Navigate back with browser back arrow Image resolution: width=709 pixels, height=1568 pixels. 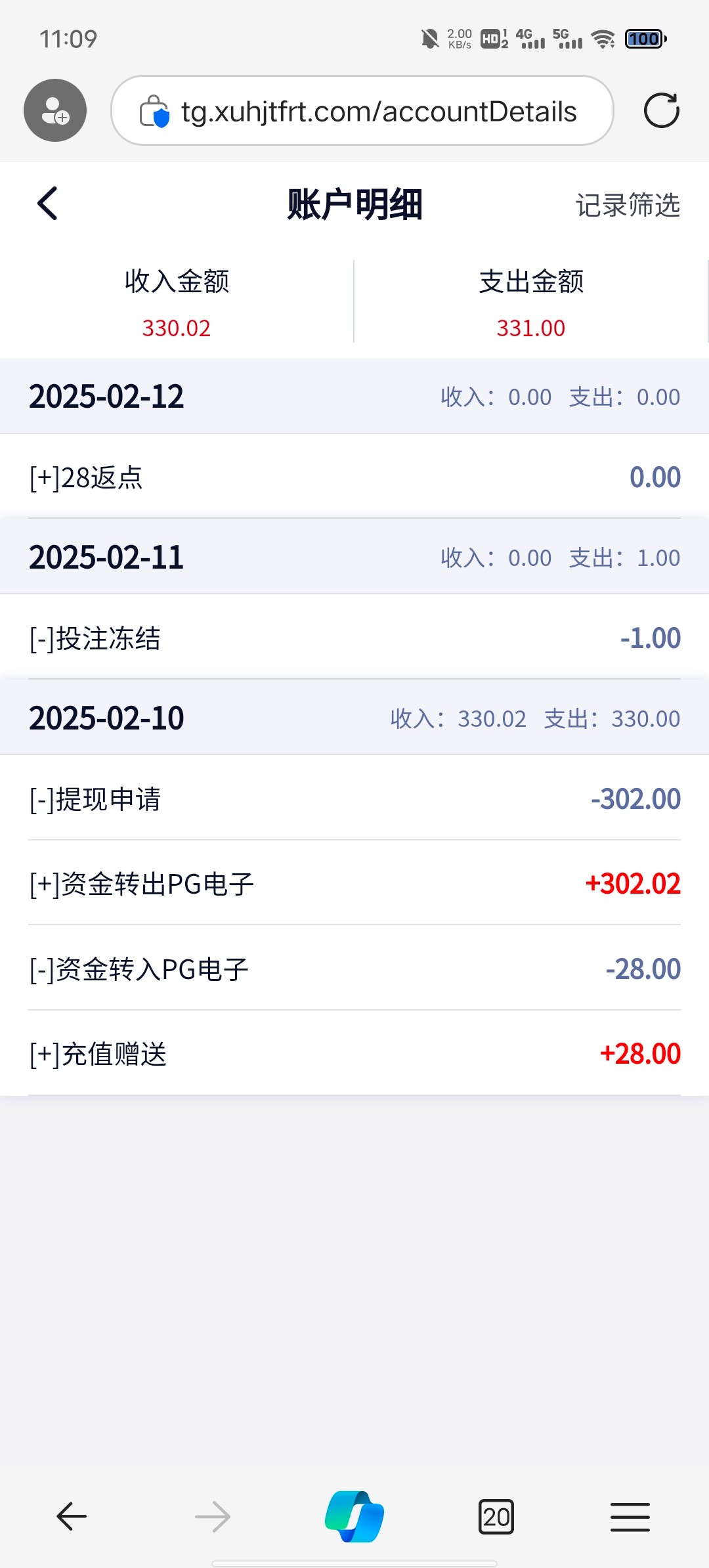(x=72, y=1517)
